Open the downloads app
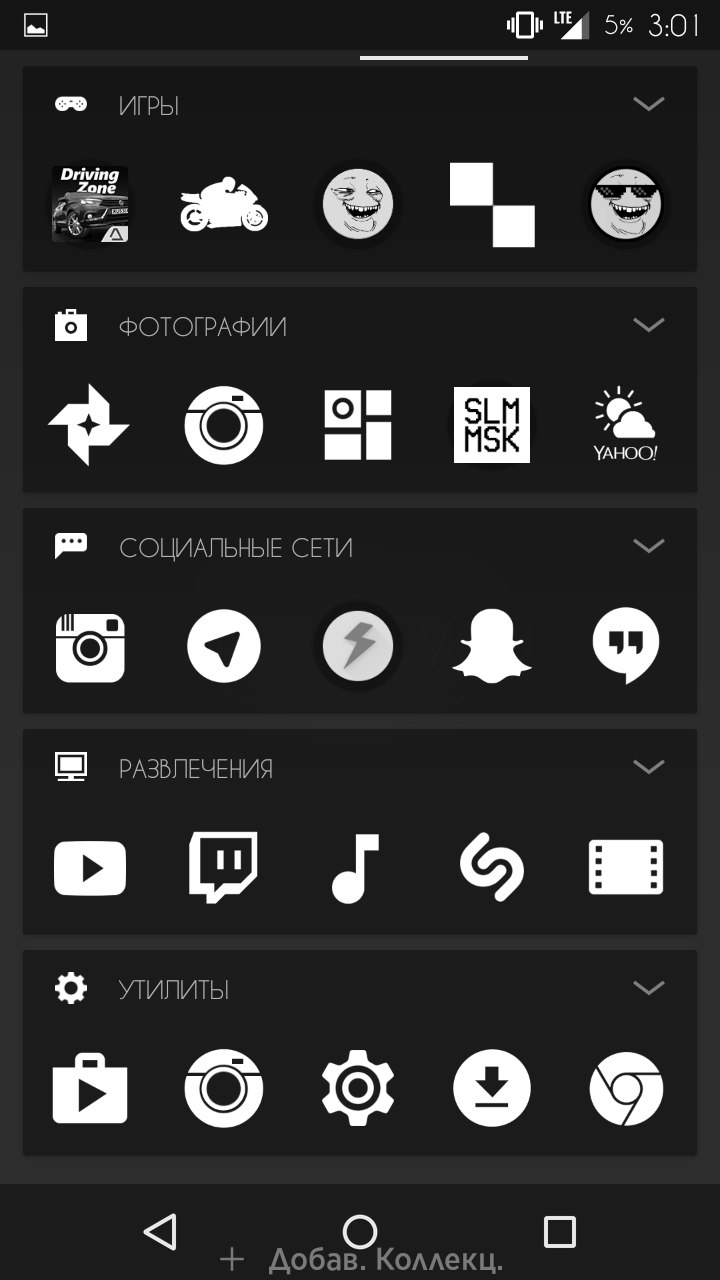720x1280 pixels. [x=492, y=1089]
